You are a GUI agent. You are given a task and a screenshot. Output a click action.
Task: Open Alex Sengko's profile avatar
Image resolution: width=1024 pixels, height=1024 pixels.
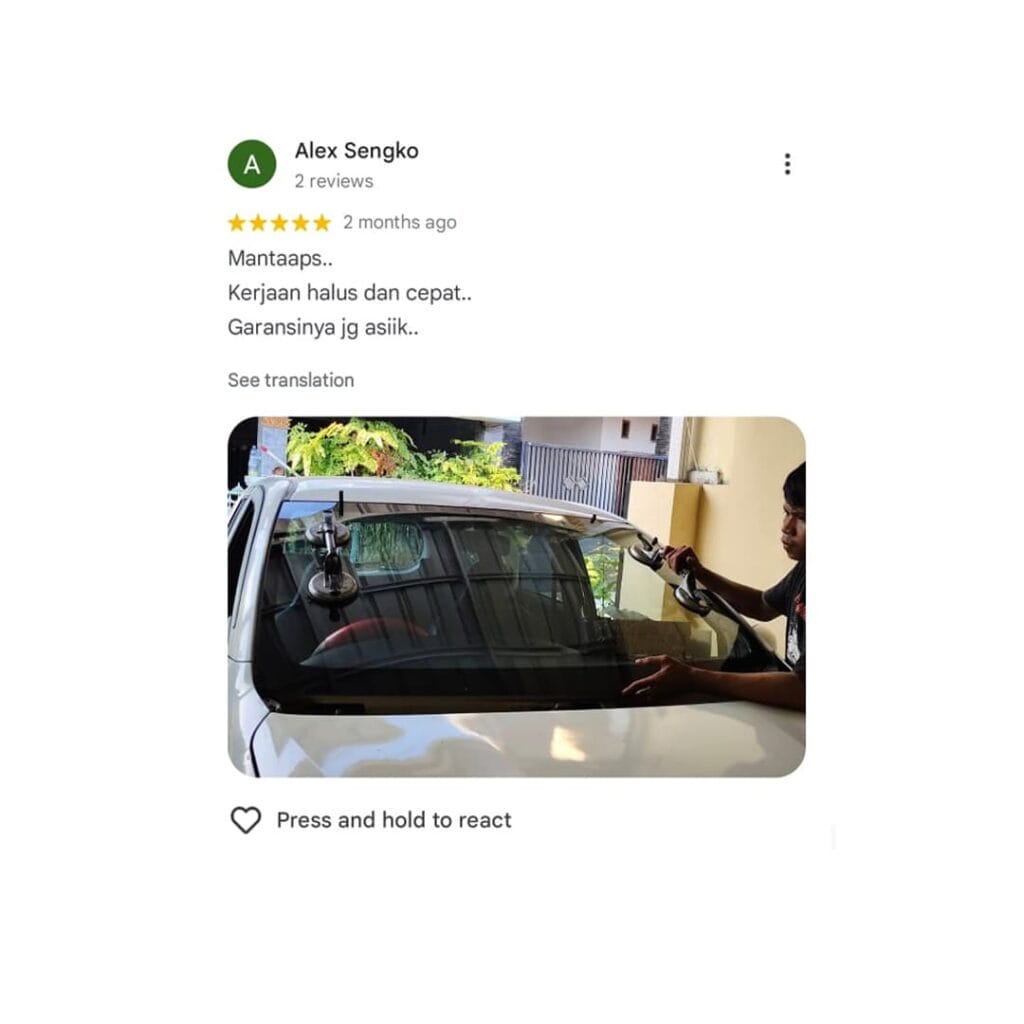tap(252, 164)
